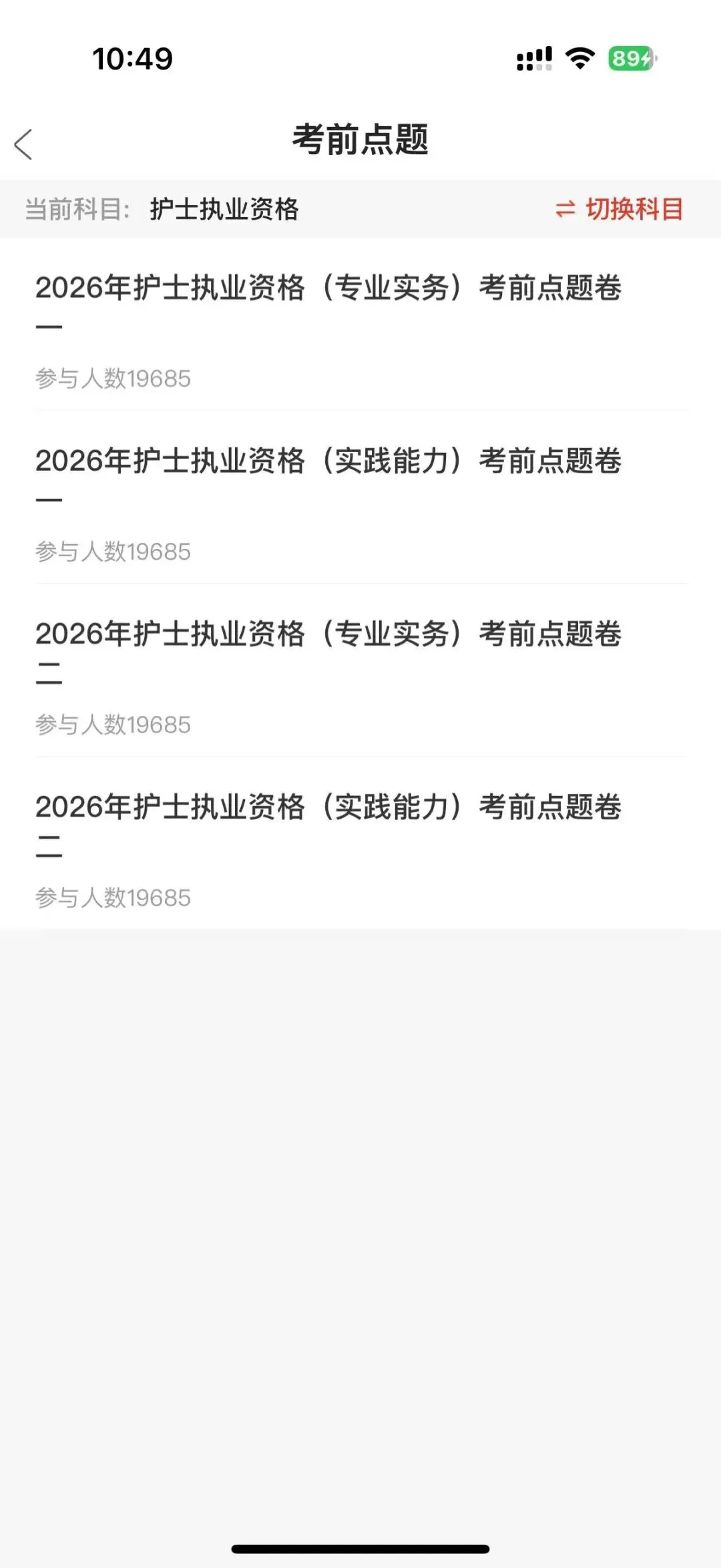Go back using the top-left arrow
Image resolution: width=721 pixels, height=1568 pixels.
coord(24,144)
